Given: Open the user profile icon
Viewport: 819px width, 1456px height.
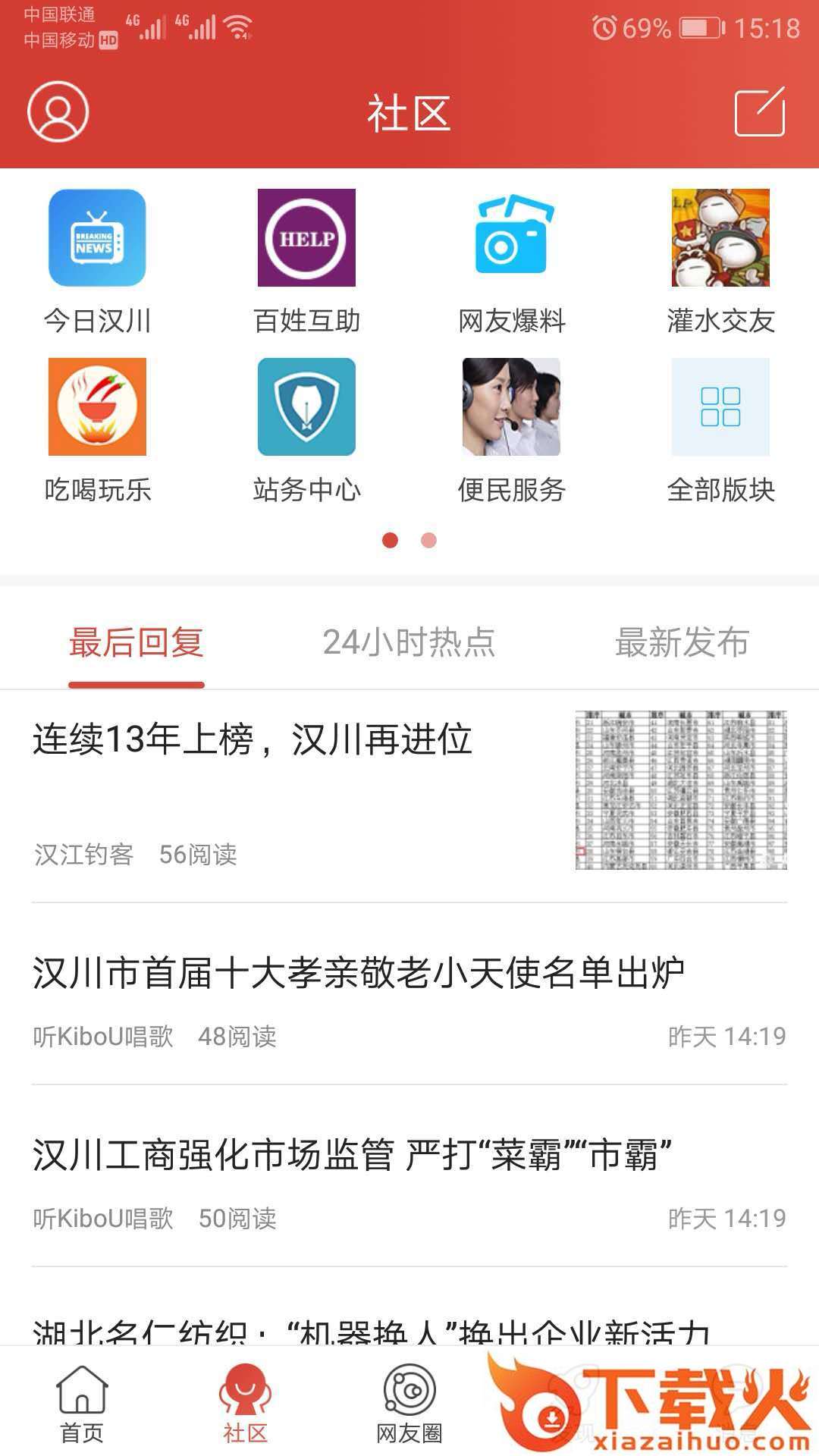Looking at the screenshot, I should [x=58, y=111].
